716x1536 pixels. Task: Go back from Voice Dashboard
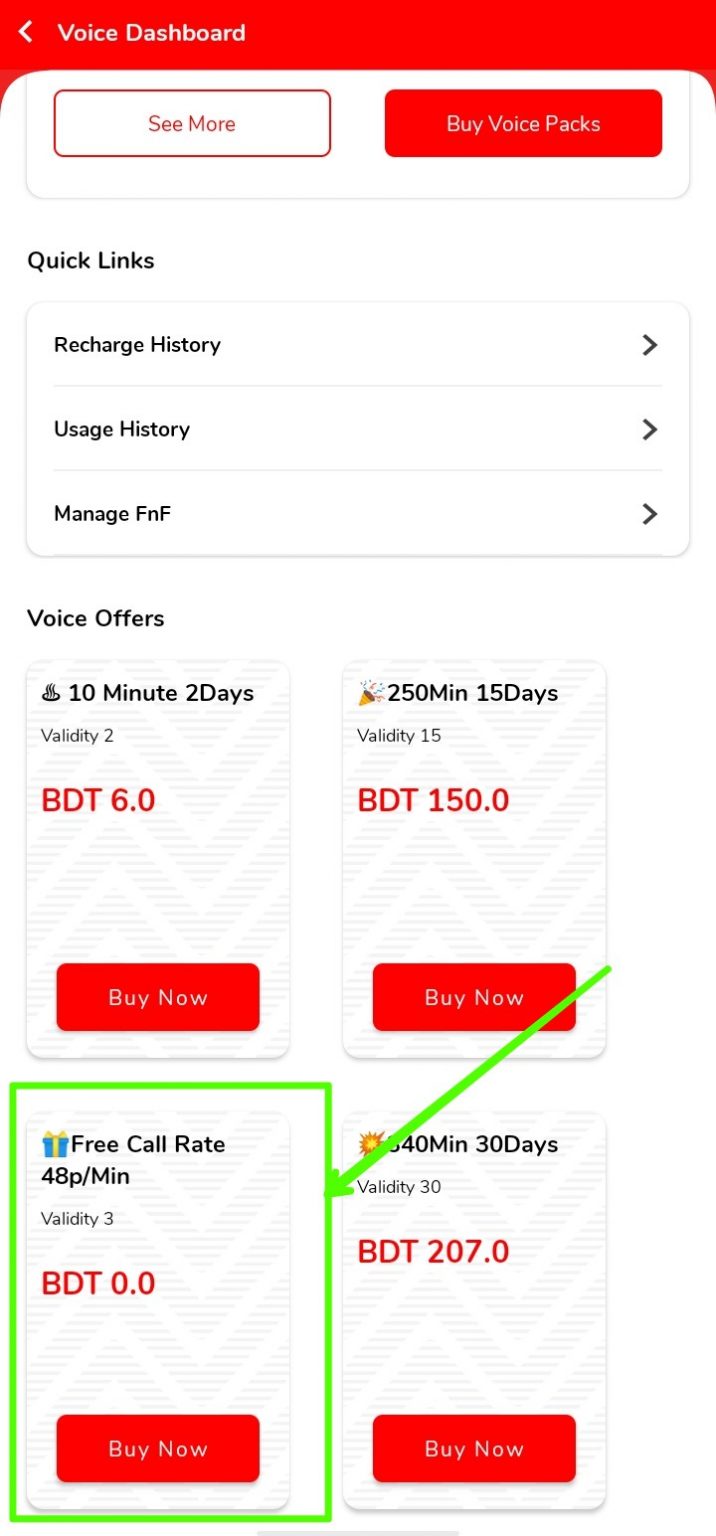27,33
